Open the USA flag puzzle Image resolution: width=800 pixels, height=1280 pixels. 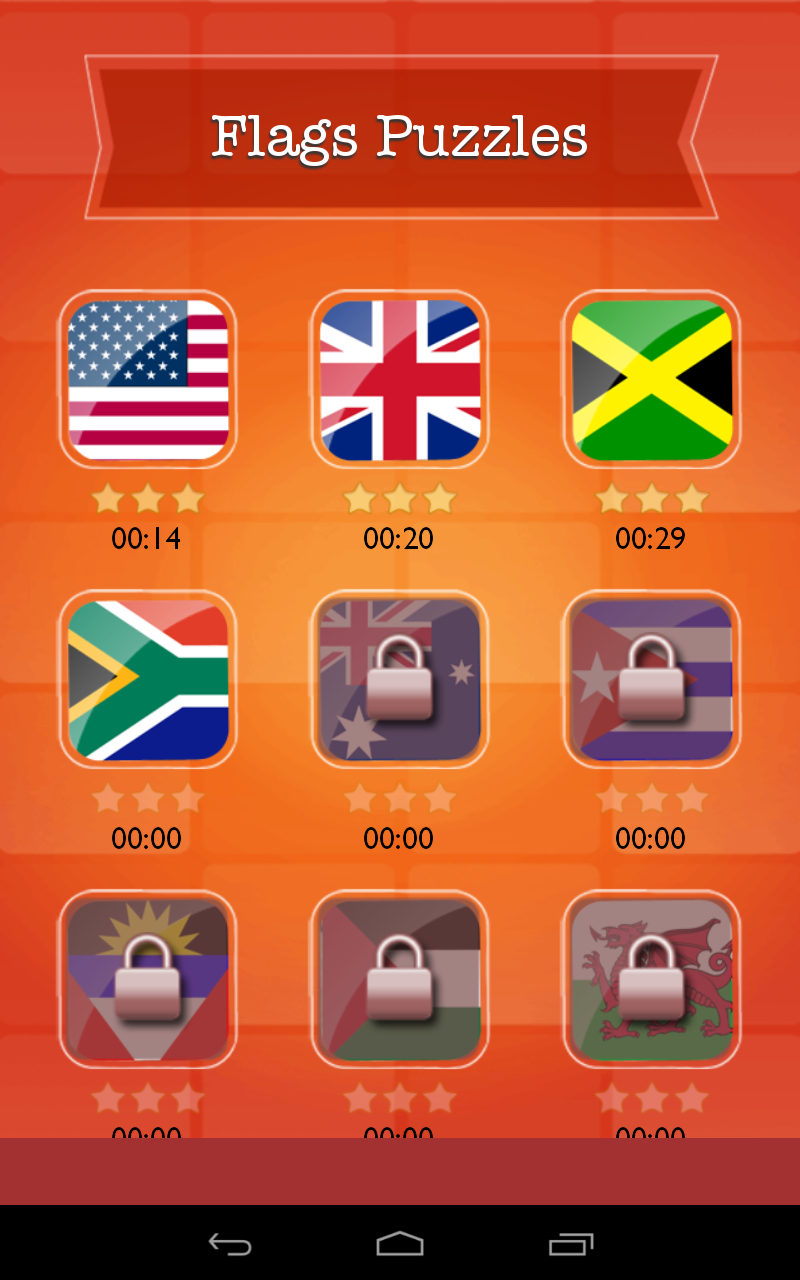click(148, 380)
